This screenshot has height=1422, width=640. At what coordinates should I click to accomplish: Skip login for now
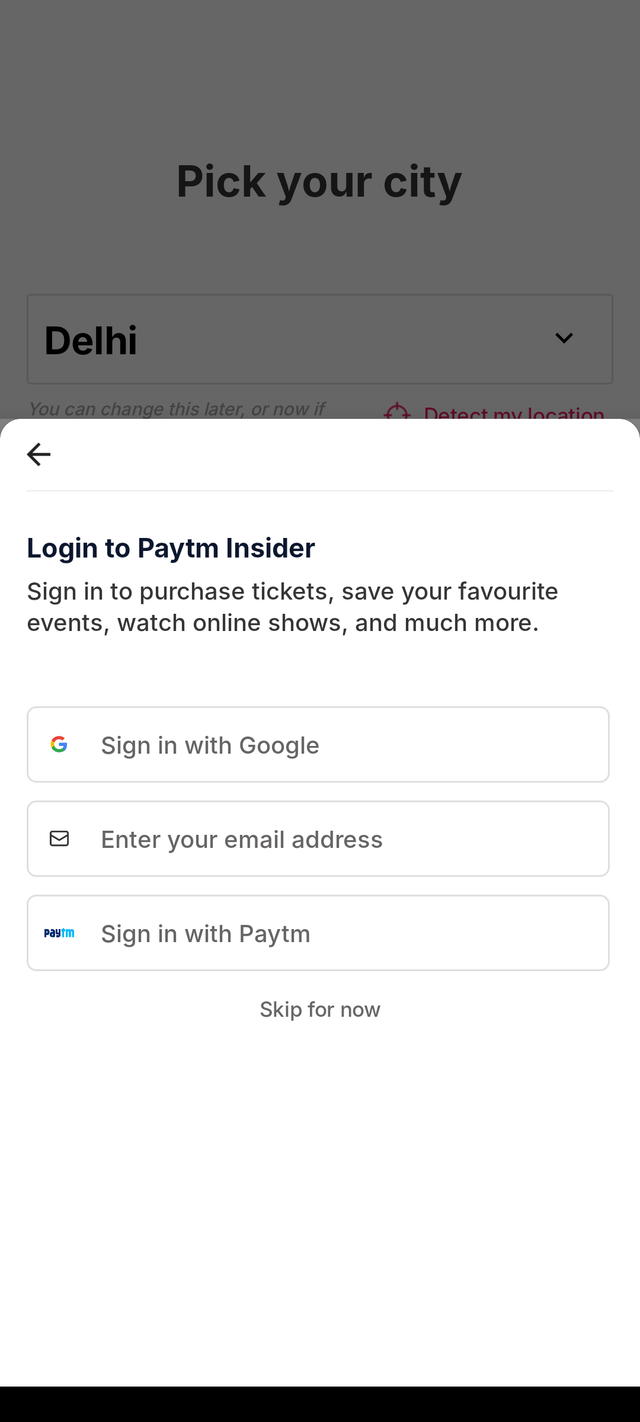(320, 1010)
